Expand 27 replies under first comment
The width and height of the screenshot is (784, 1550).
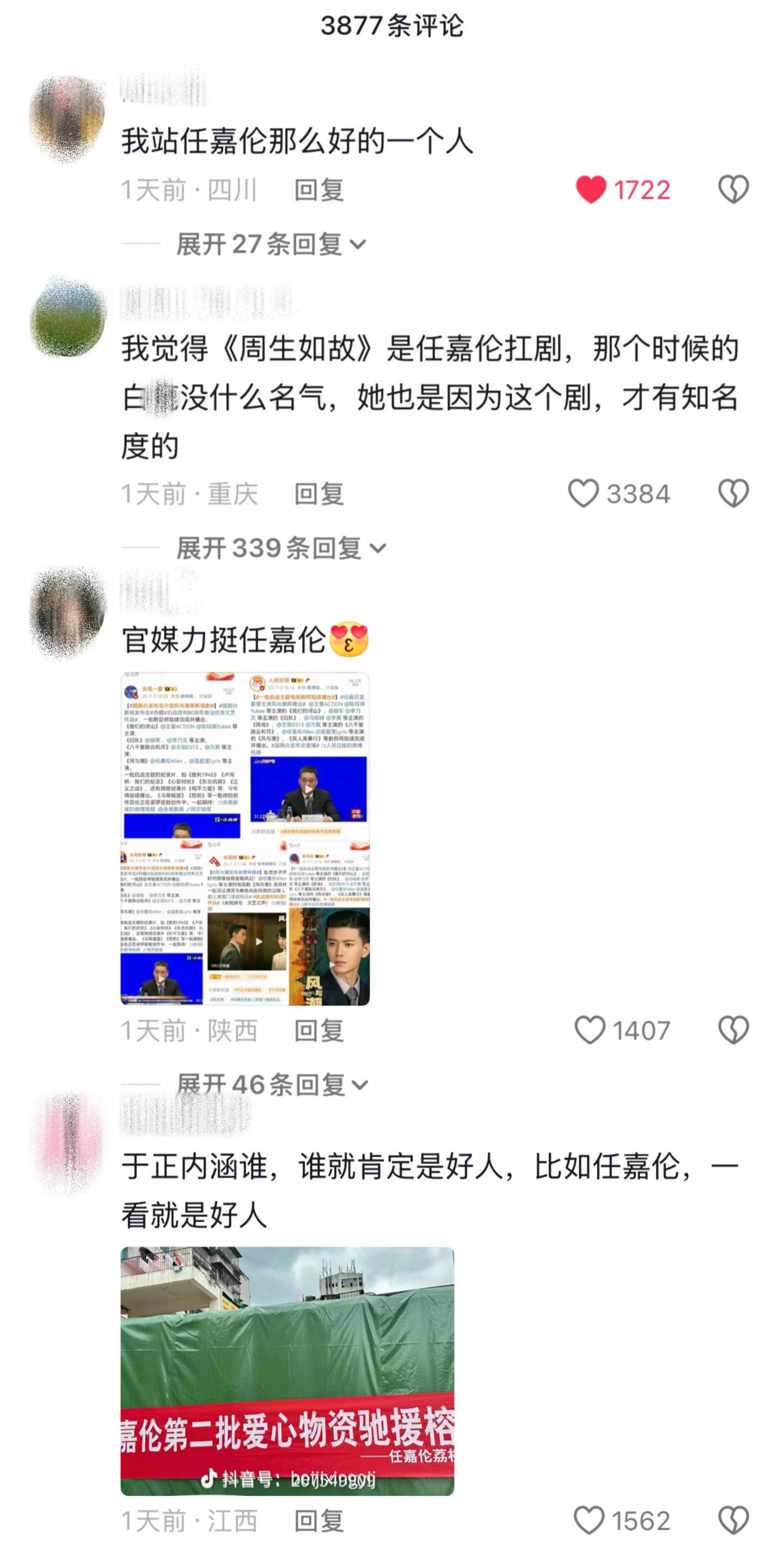(x=271, y=245)
